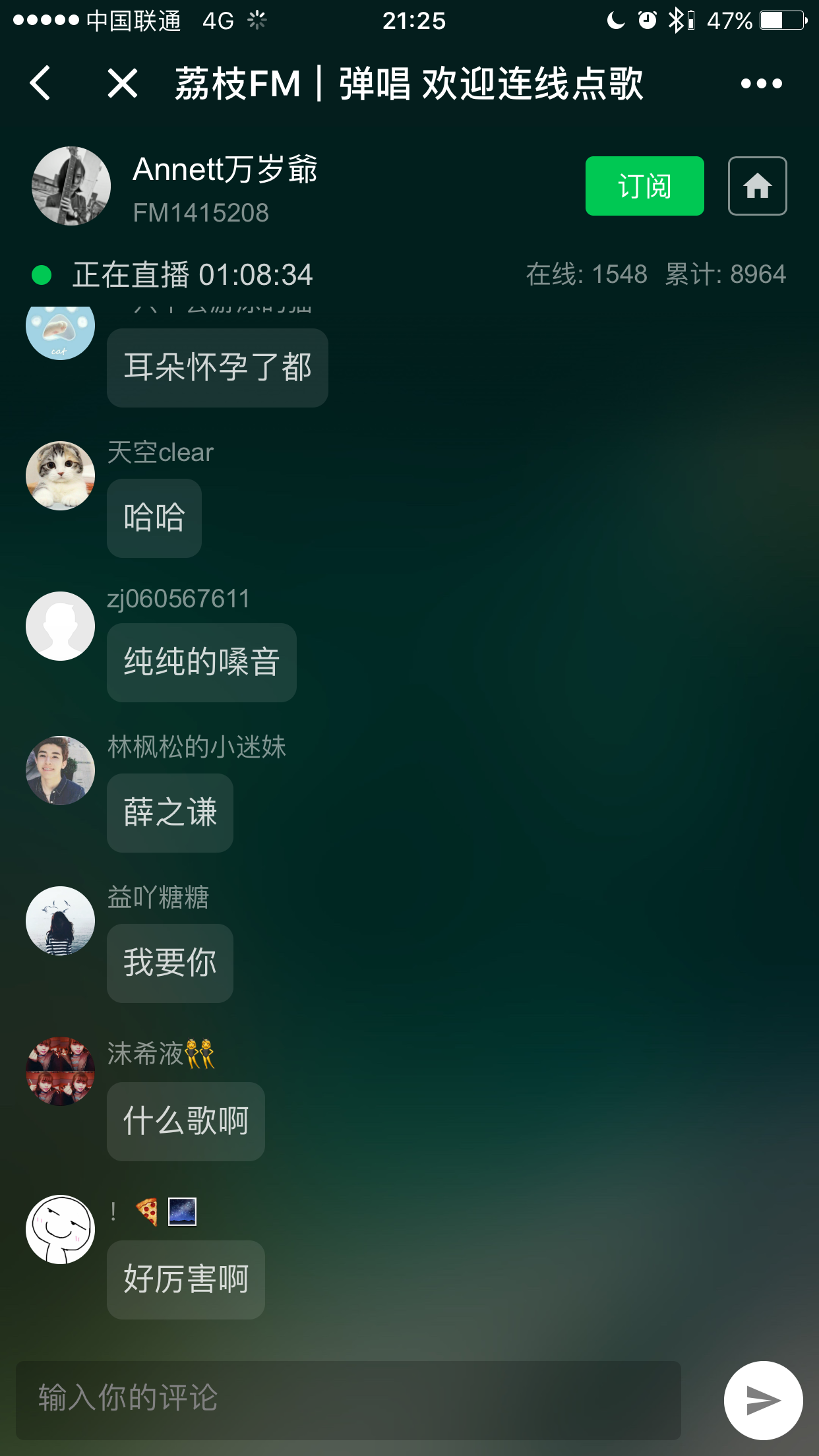Tap the cumulative listener count 累计: 8964
819x1456 pixels.
click(x=724, y=274)
